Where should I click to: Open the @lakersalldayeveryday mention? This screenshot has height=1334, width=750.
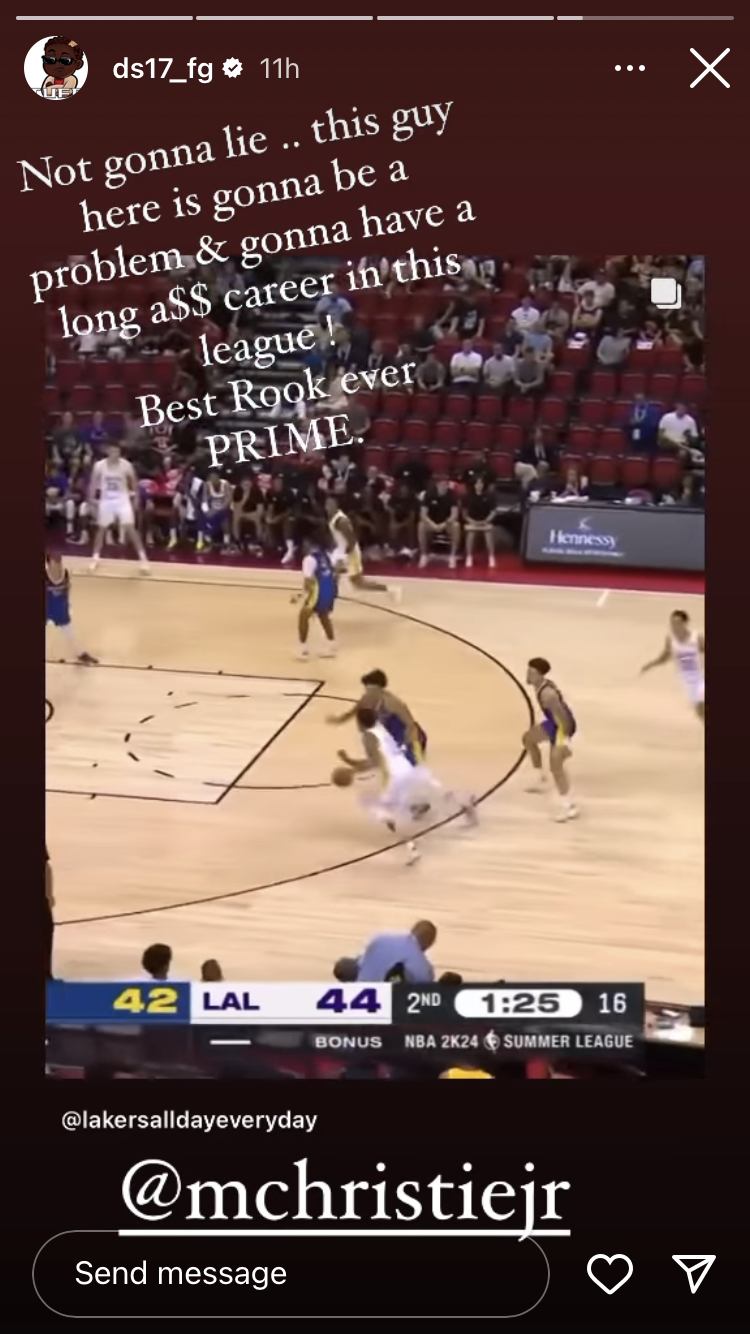pos(189,1120)
